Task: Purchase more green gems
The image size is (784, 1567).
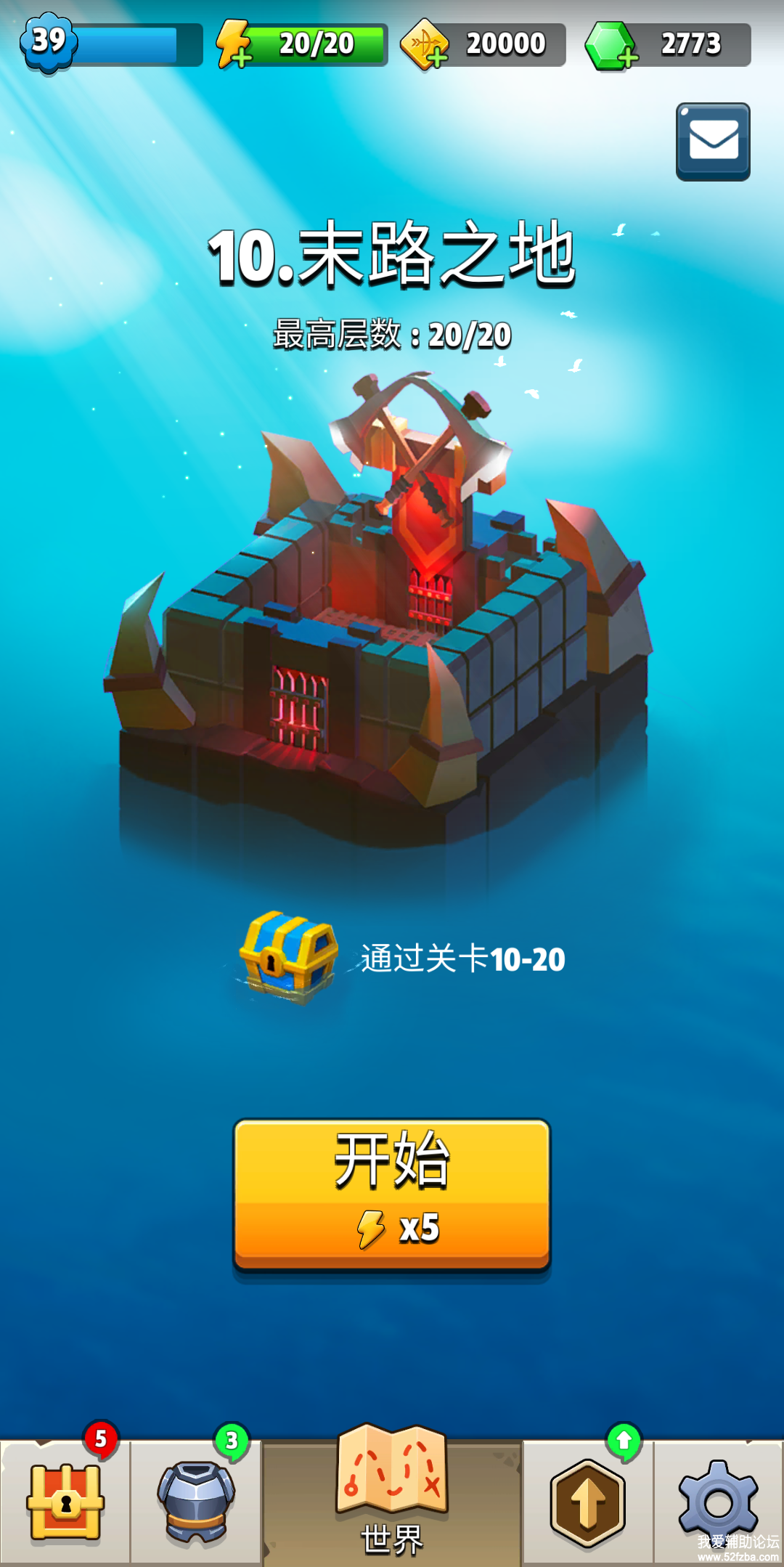Action: click(x=611, y=46)
